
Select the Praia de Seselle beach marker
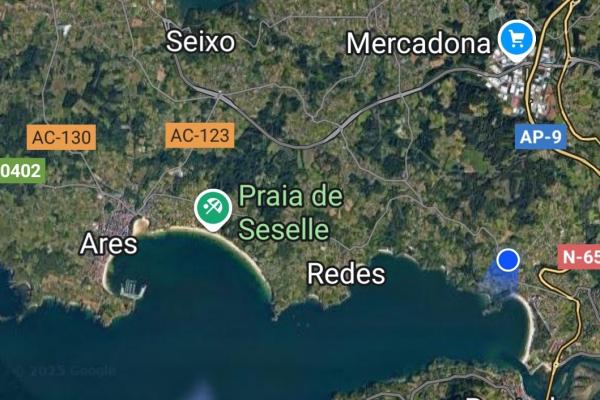tap(212, 209)
